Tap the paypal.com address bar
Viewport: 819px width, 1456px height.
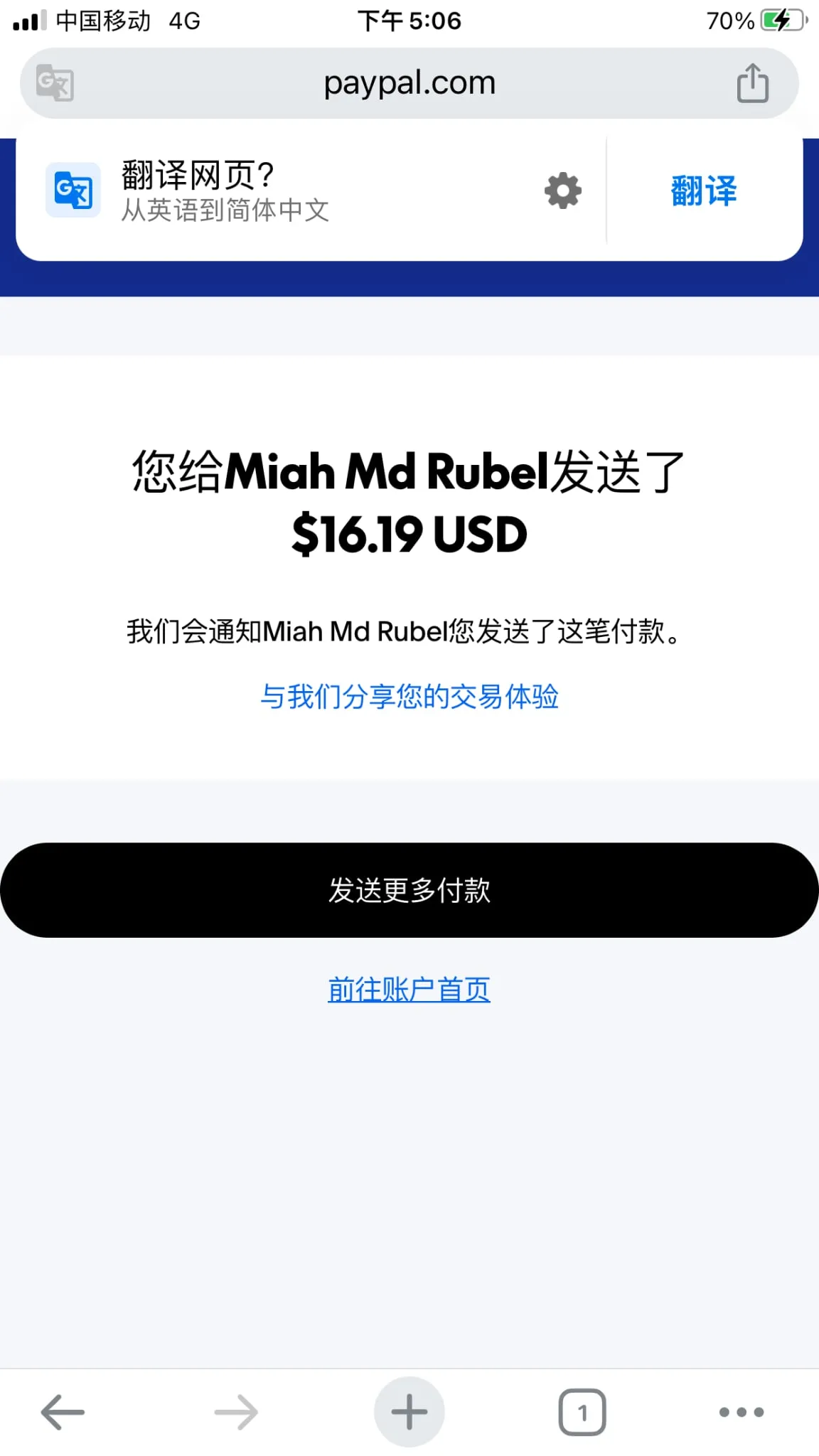pyautogui.click(x=409, y=83)
